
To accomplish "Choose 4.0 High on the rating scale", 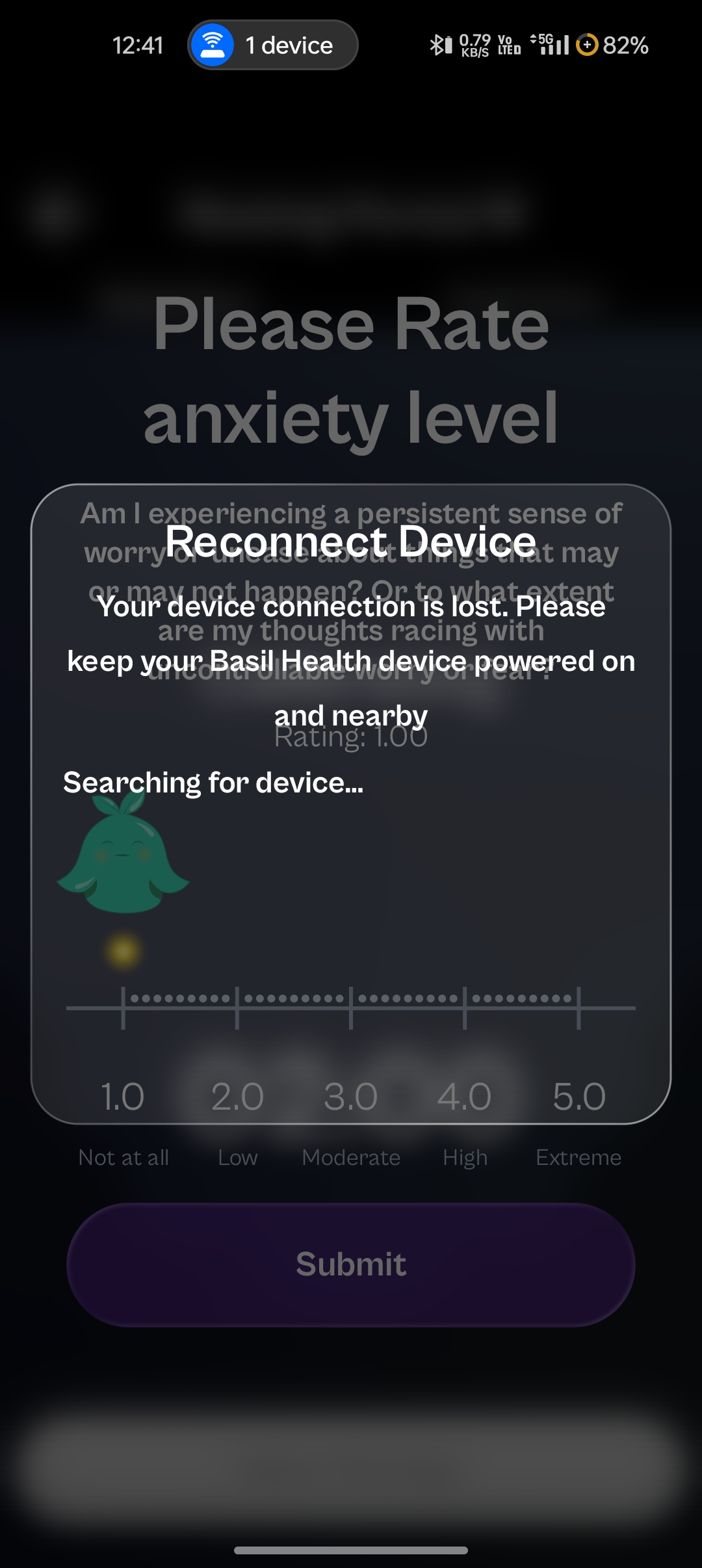I will click(465, 1008).
